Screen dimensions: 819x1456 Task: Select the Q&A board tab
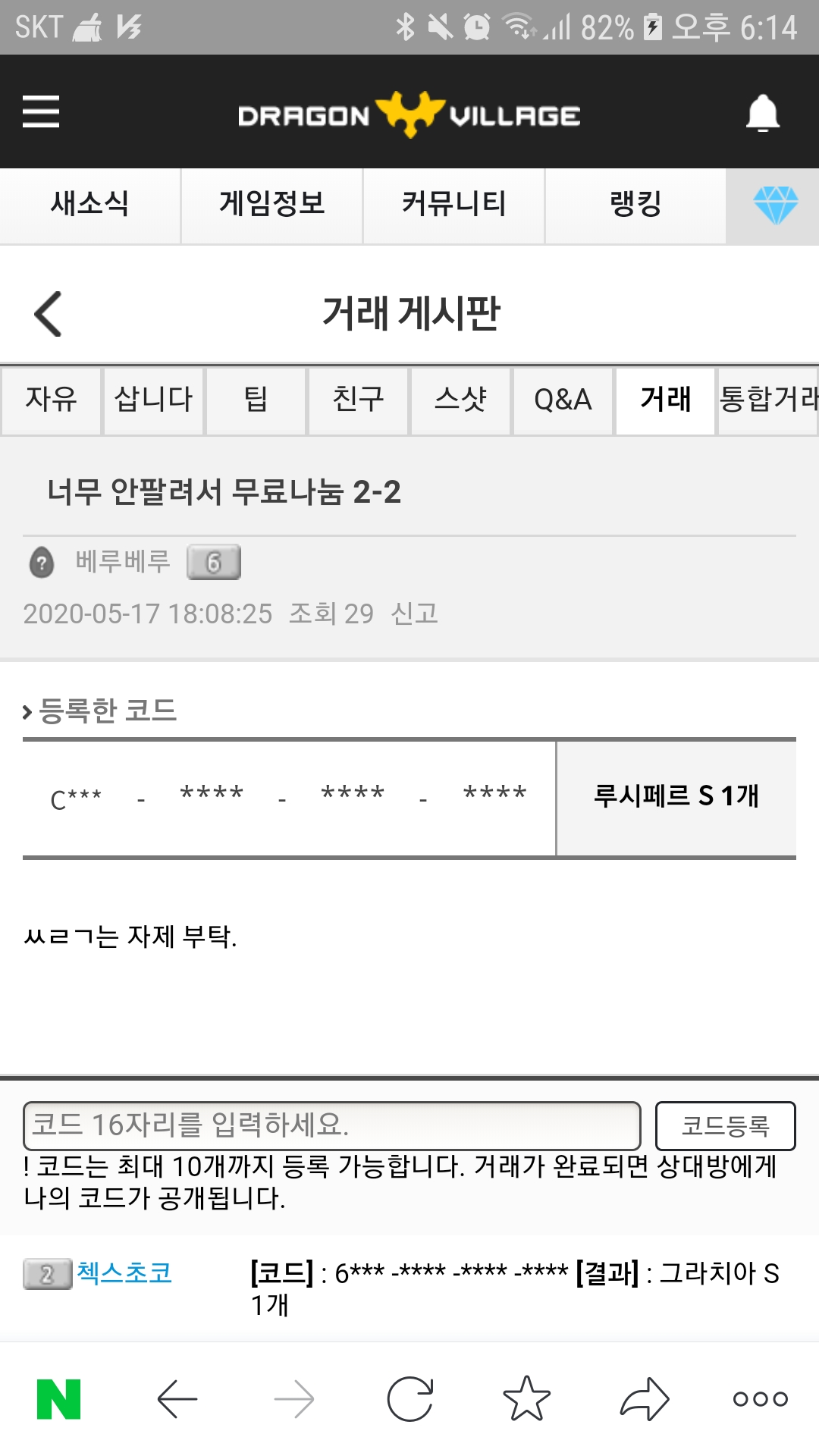(563, 400)
